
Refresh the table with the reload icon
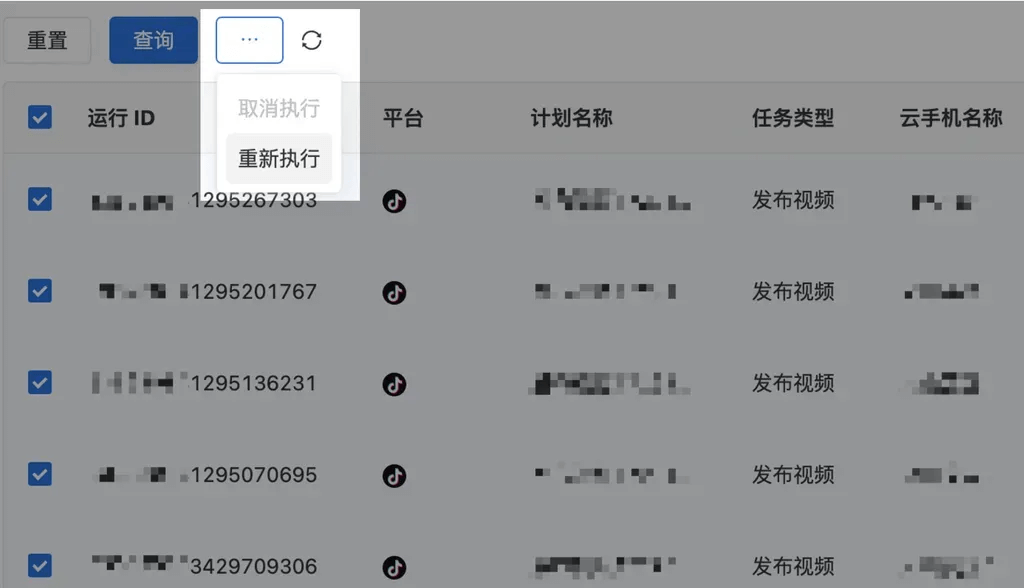(312, 40)
